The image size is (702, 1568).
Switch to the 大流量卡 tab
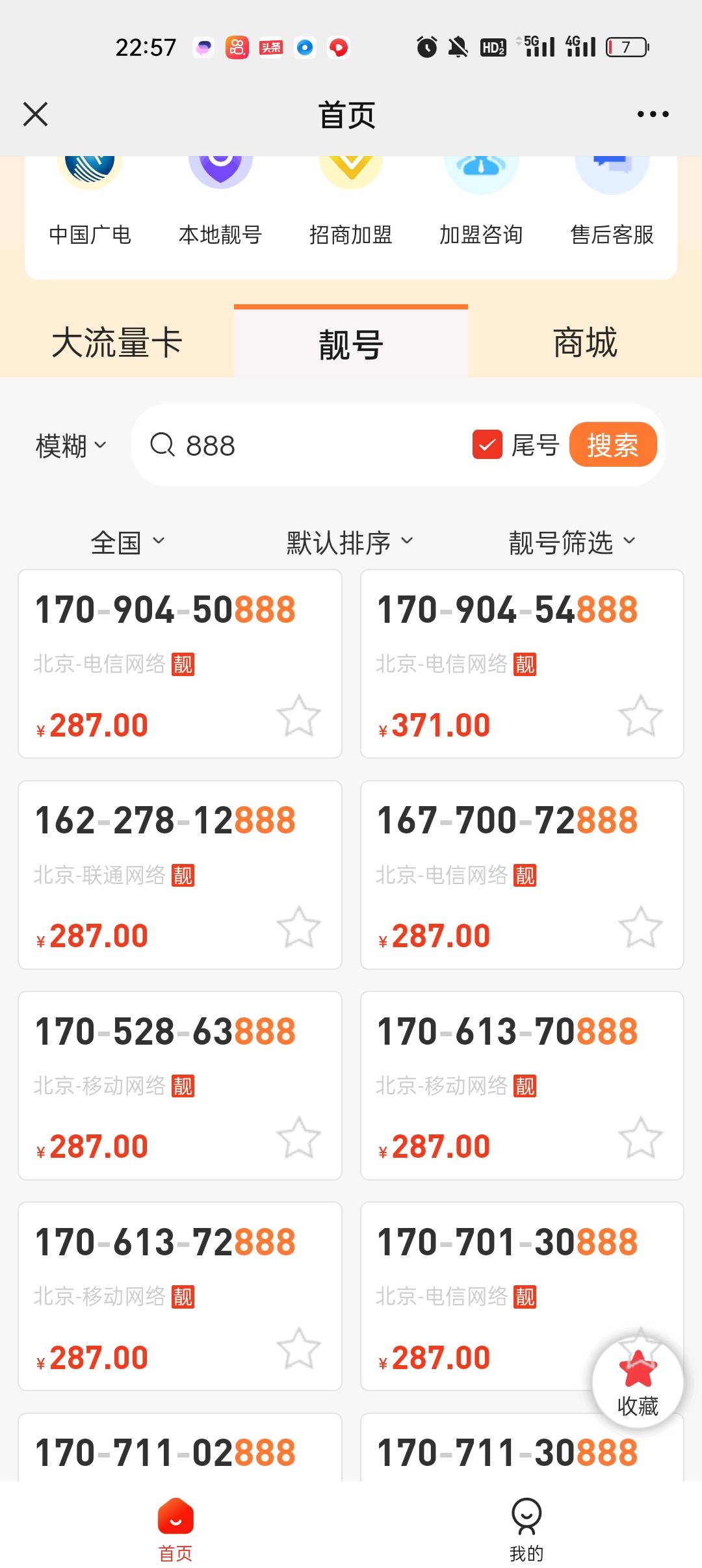(x=117, y=343)
